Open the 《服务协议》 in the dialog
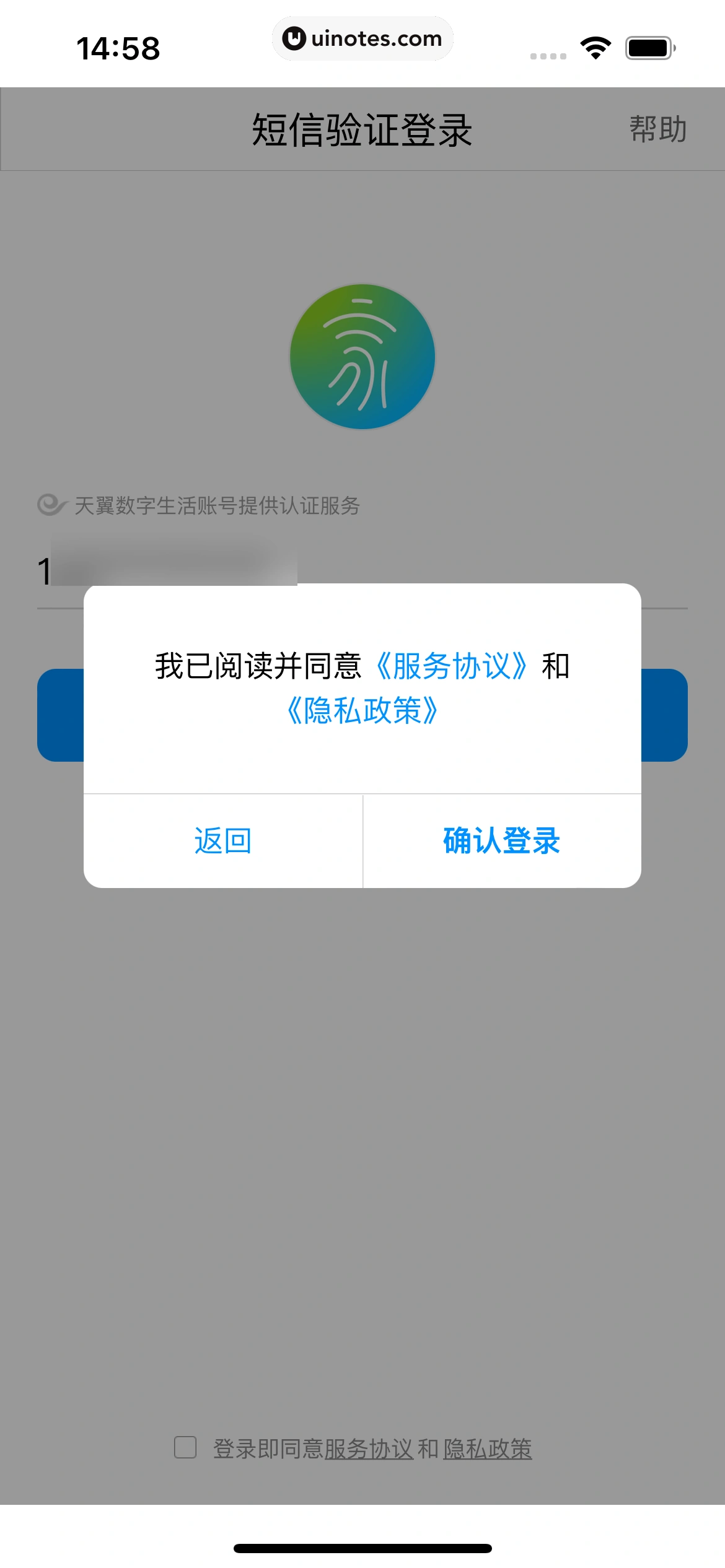 click(452, 667)
